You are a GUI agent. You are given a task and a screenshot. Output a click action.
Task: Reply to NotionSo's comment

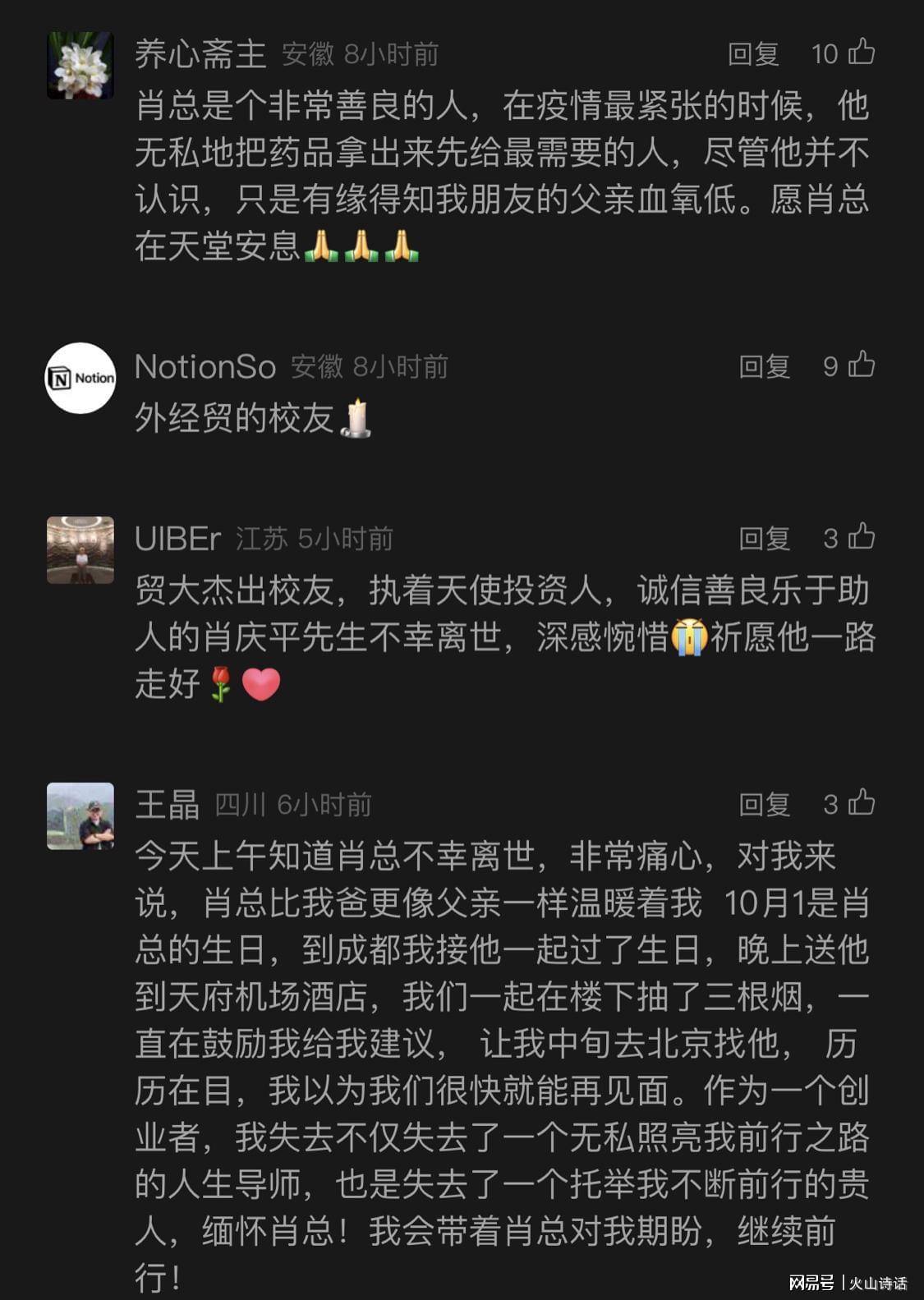tap(764, 366)
